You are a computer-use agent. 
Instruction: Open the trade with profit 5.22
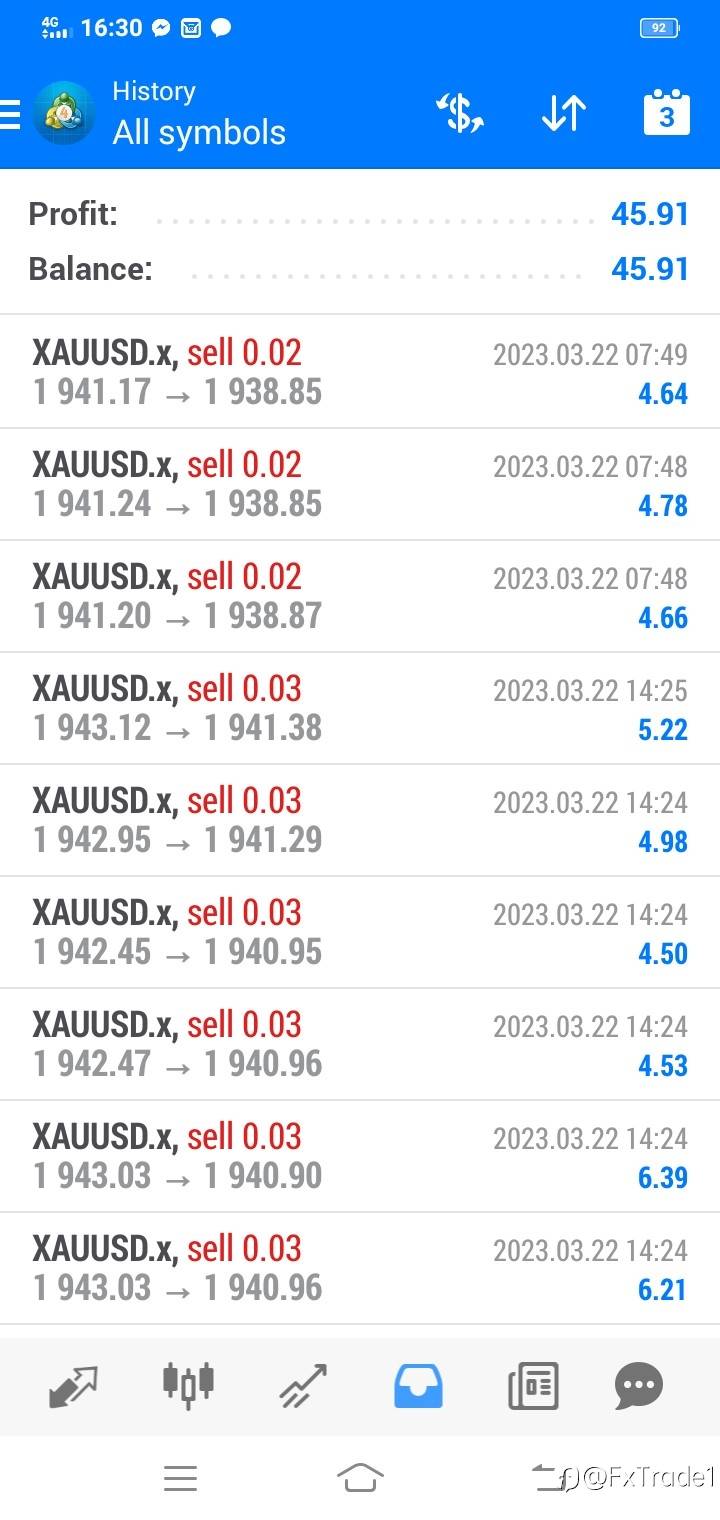click(360, 708)
